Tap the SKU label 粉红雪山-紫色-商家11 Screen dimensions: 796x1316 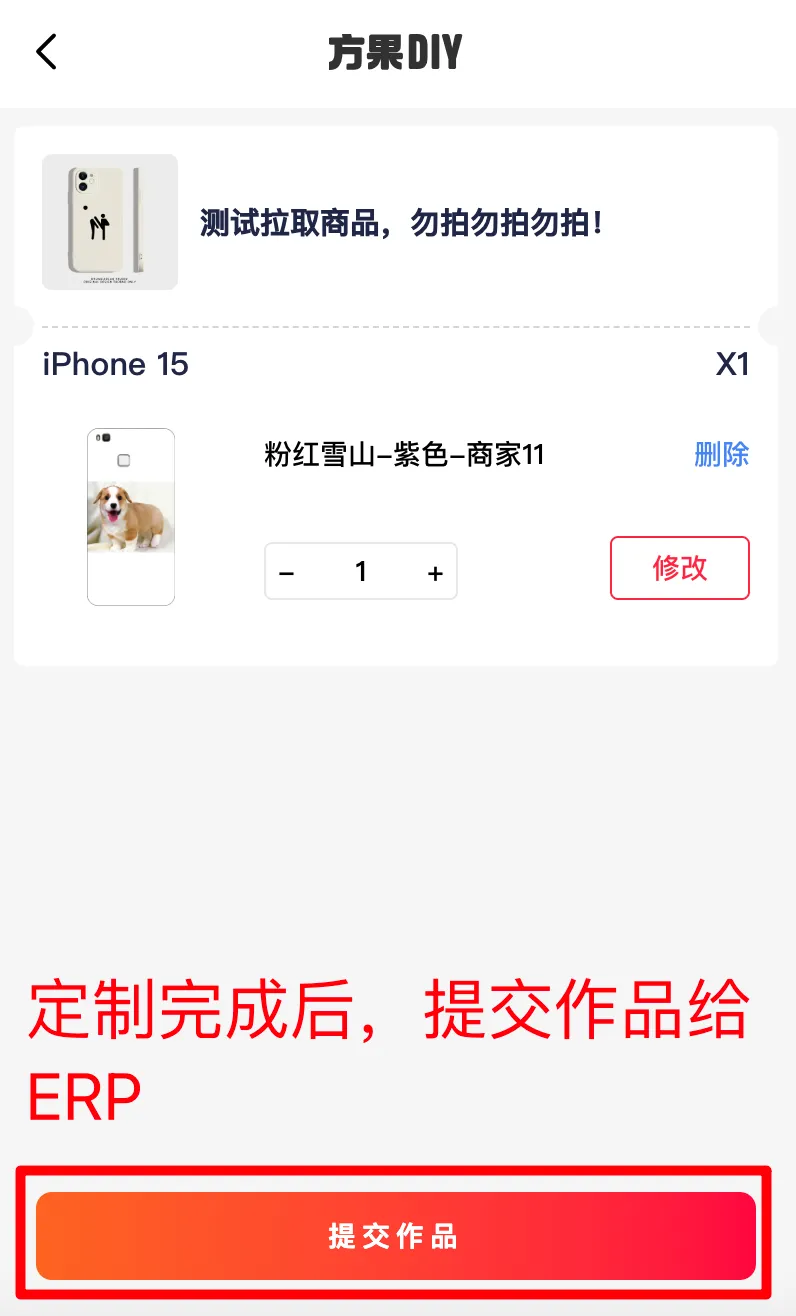pyautogui.click(x=404, y=455)
